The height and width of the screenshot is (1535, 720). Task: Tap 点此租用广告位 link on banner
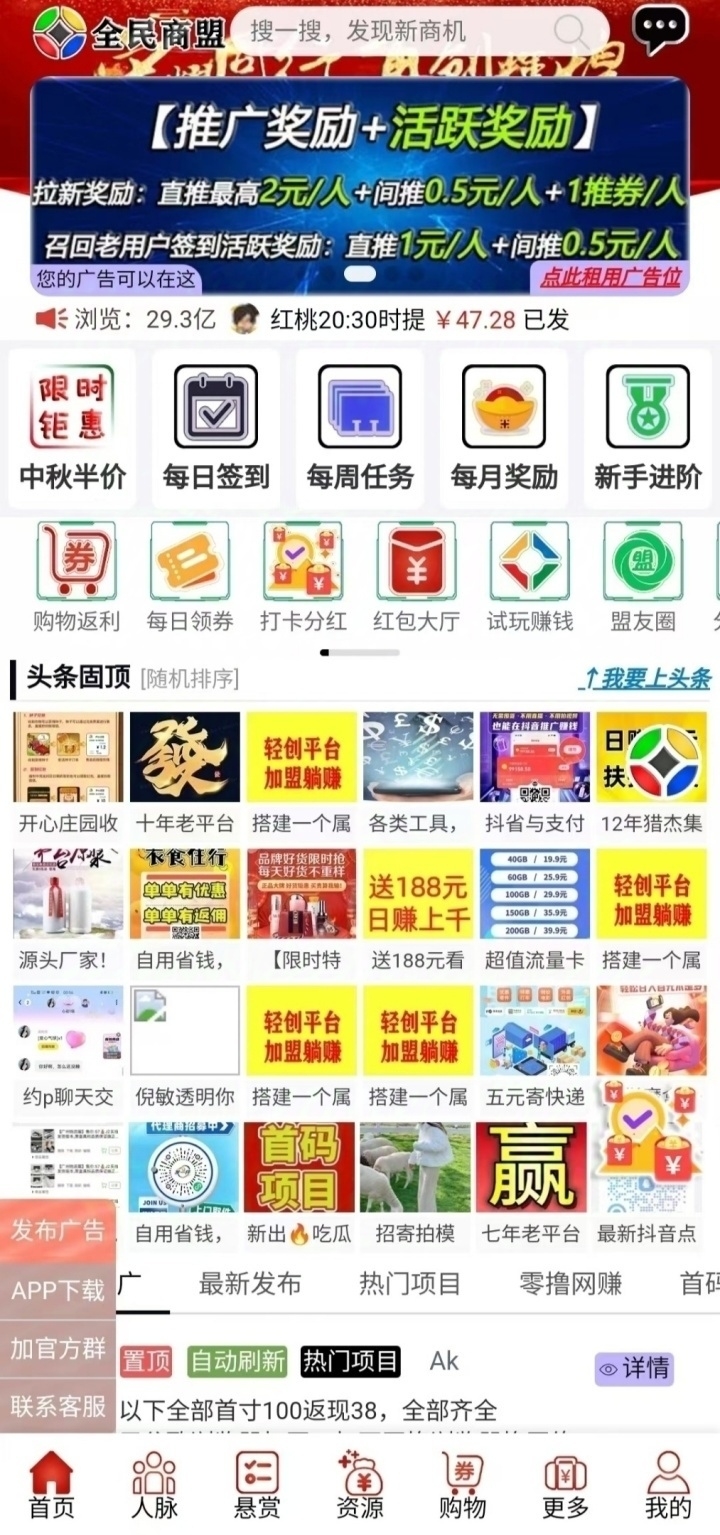[x=611, y=277]
